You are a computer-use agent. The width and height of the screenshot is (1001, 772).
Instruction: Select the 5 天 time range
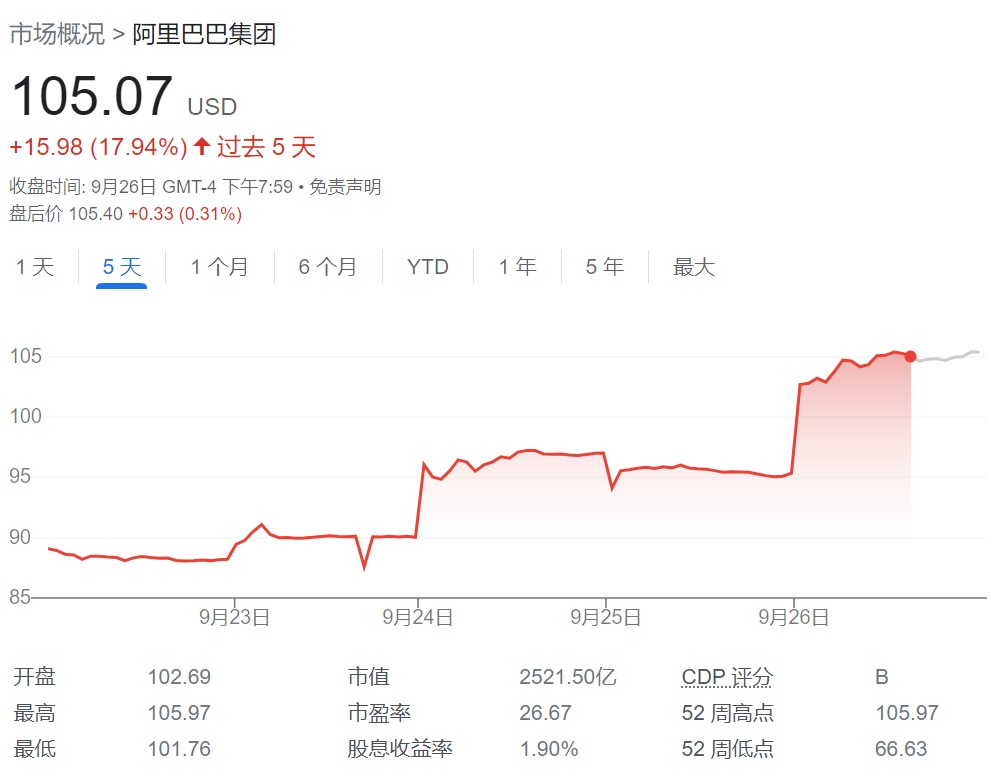click(122, 267)
